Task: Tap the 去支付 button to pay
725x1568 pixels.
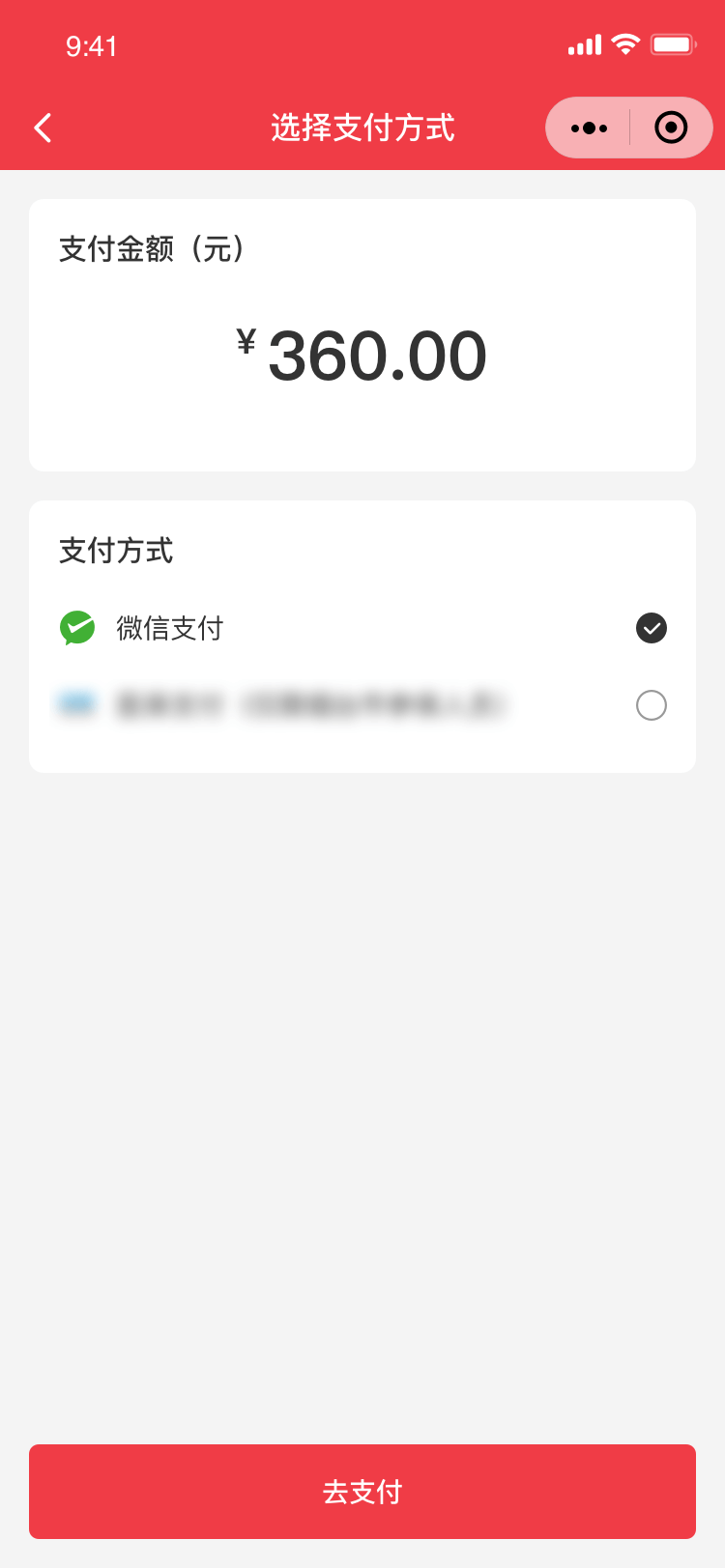Action: 362,1492
